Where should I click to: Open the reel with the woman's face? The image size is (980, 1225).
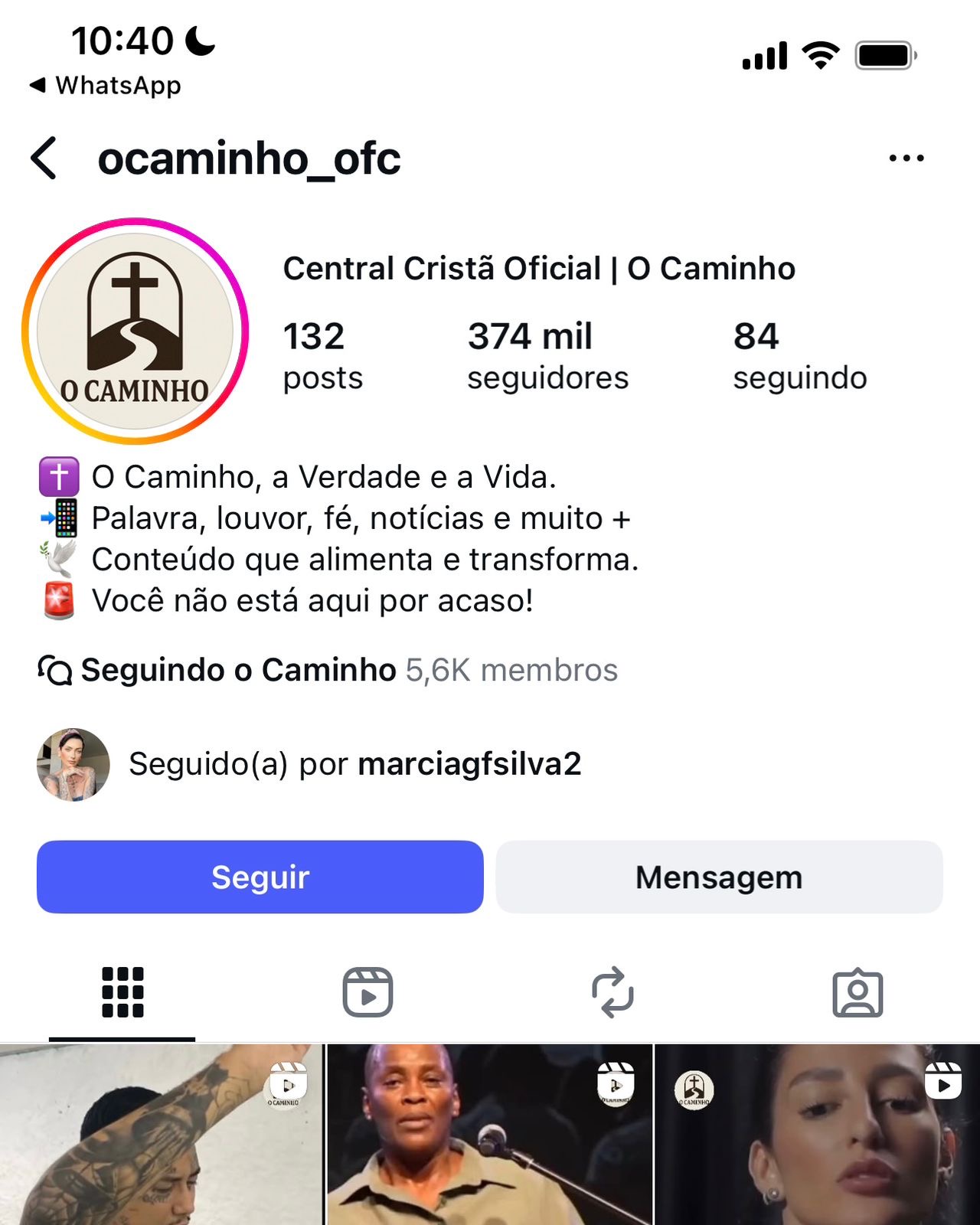(818, 1137)
